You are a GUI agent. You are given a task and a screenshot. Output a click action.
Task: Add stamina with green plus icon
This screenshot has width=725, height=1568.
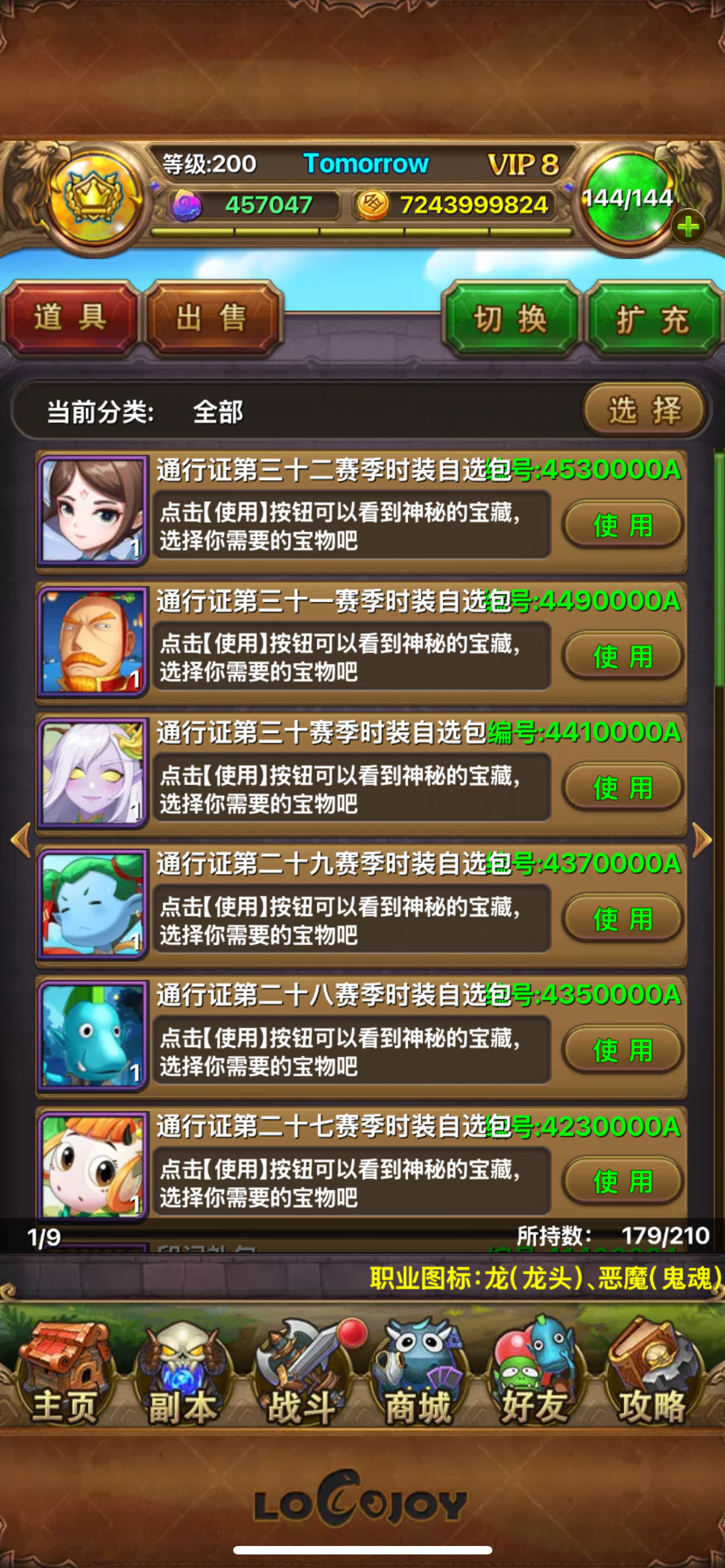point(688,227)
